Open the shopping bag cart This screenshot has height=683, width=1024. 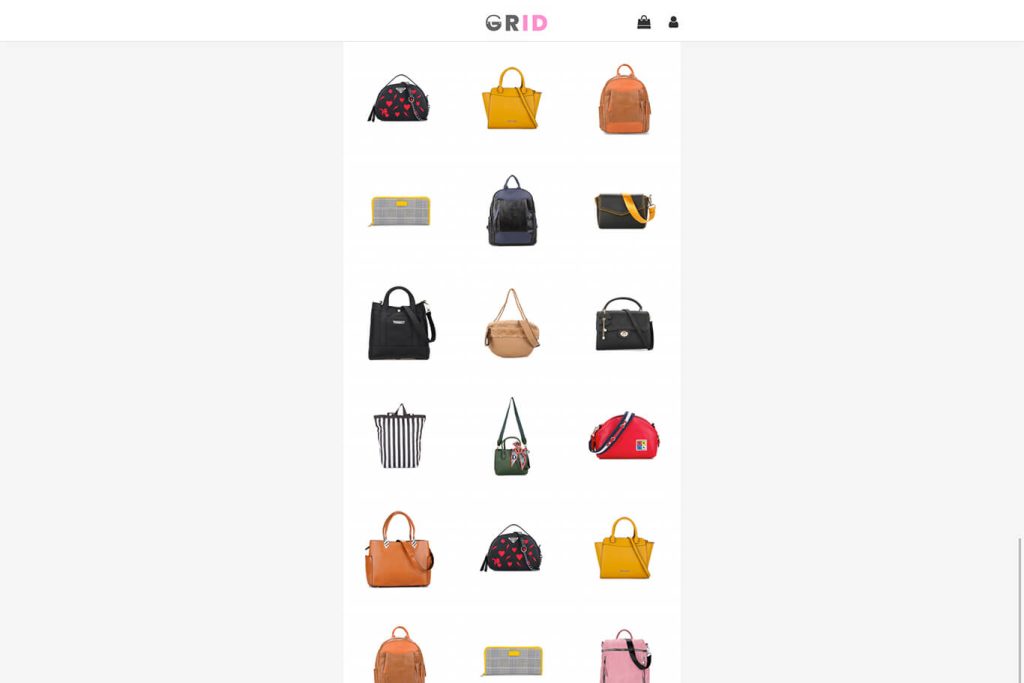[x=644, y=22]
